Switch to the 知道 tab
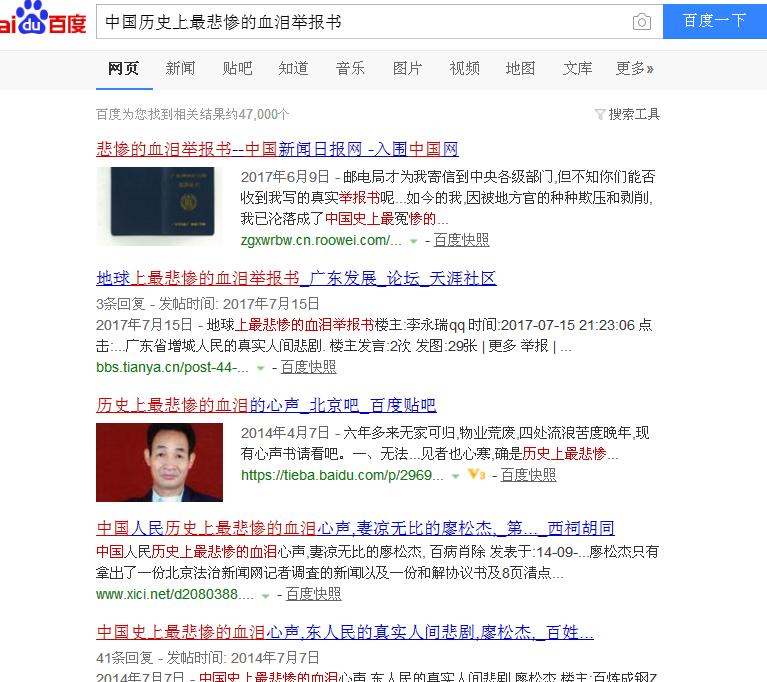767x682 pixels. (x=293, y=68)
